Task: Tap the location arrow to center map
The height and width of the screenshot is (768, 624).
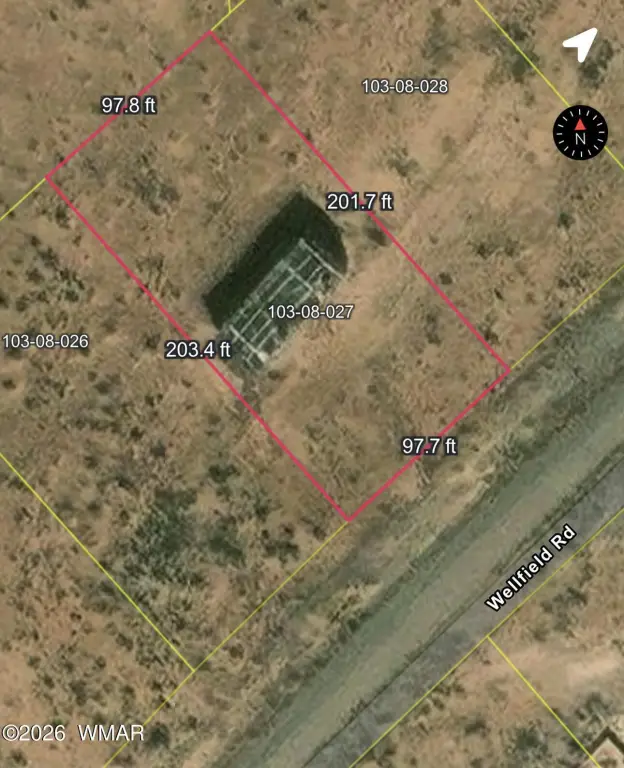Action: [x=580, y=45]
